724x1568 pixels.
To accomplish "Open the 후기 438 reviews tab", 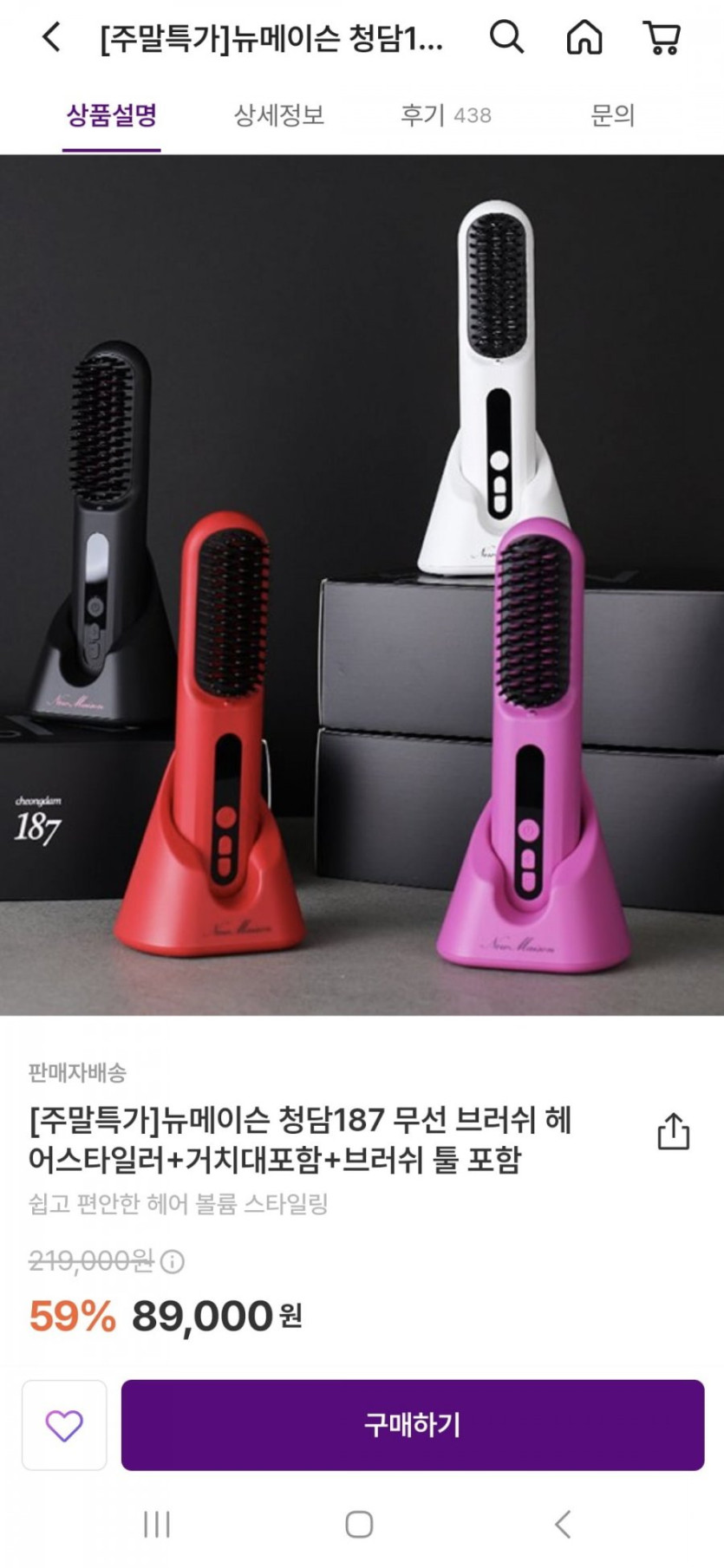I will pos(445,115).
